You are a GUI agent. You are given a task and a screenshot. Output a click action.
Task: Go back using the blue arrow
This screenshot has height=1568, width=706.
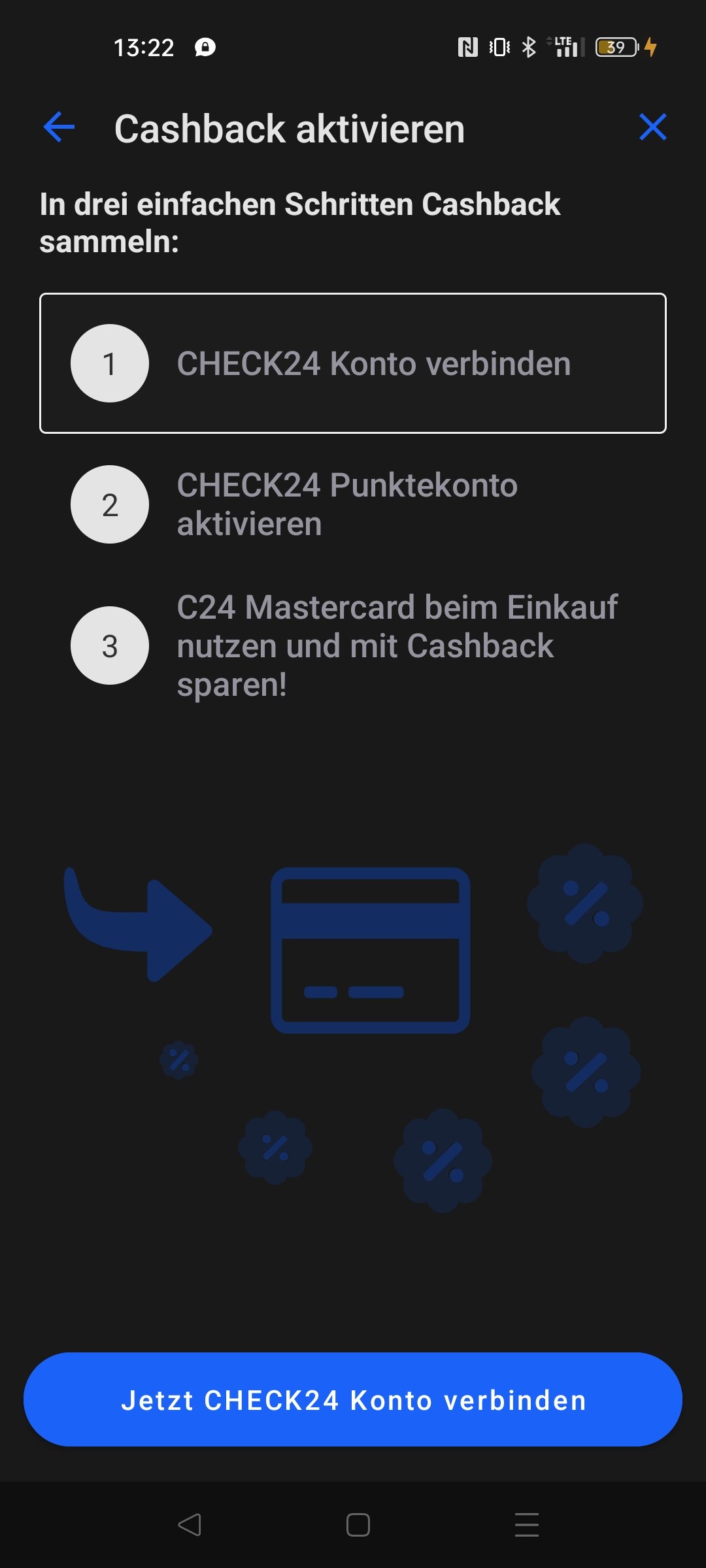click(x=59, y=127)
